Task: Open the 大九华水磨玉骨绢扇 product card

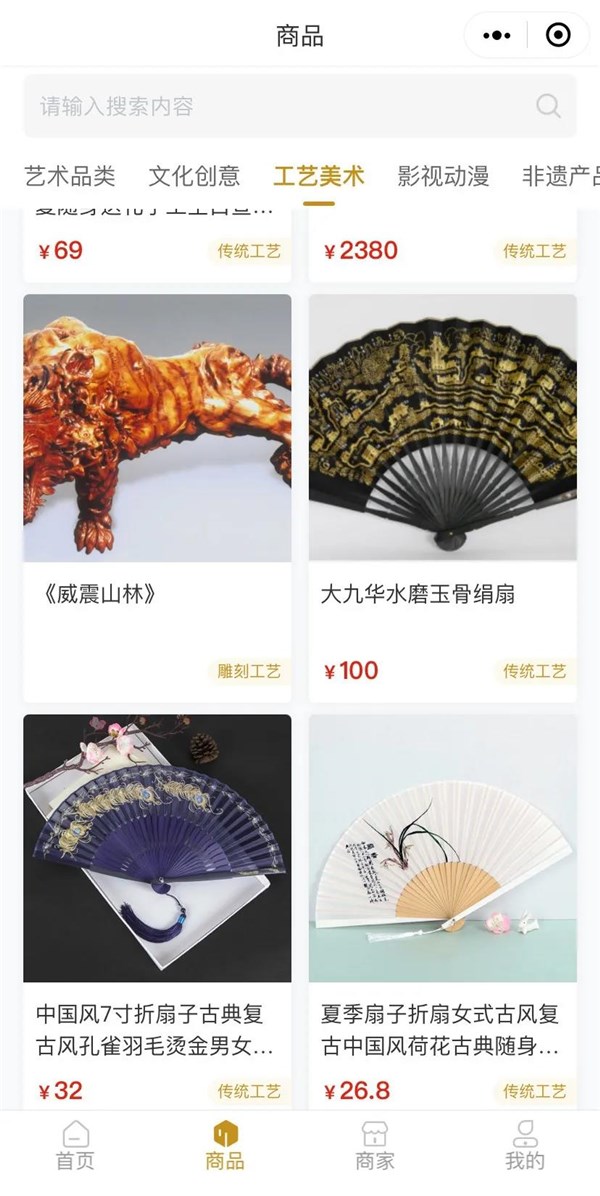Action: [x=442, y=498]
